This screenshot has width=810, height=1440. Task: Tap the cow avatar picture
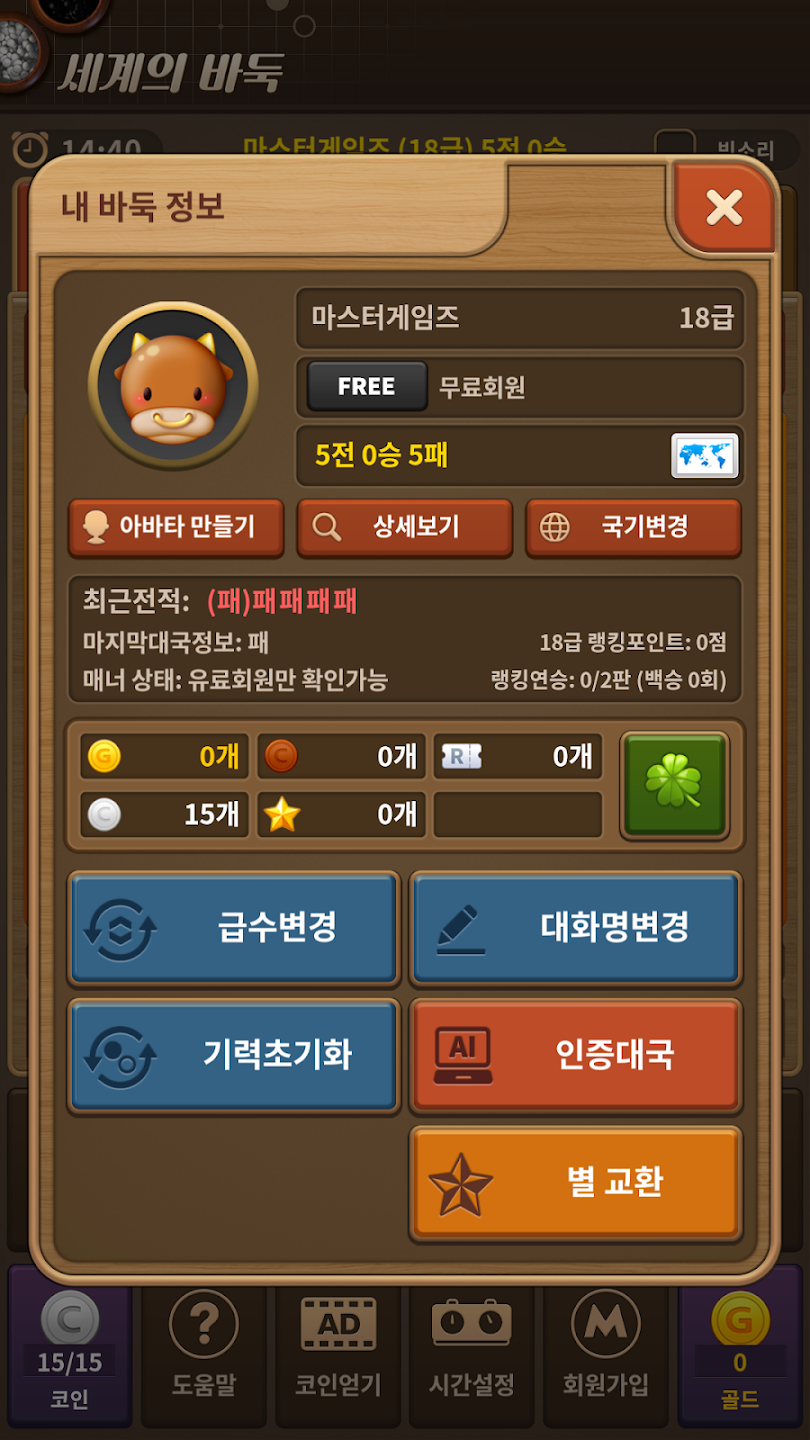[173, 387]
